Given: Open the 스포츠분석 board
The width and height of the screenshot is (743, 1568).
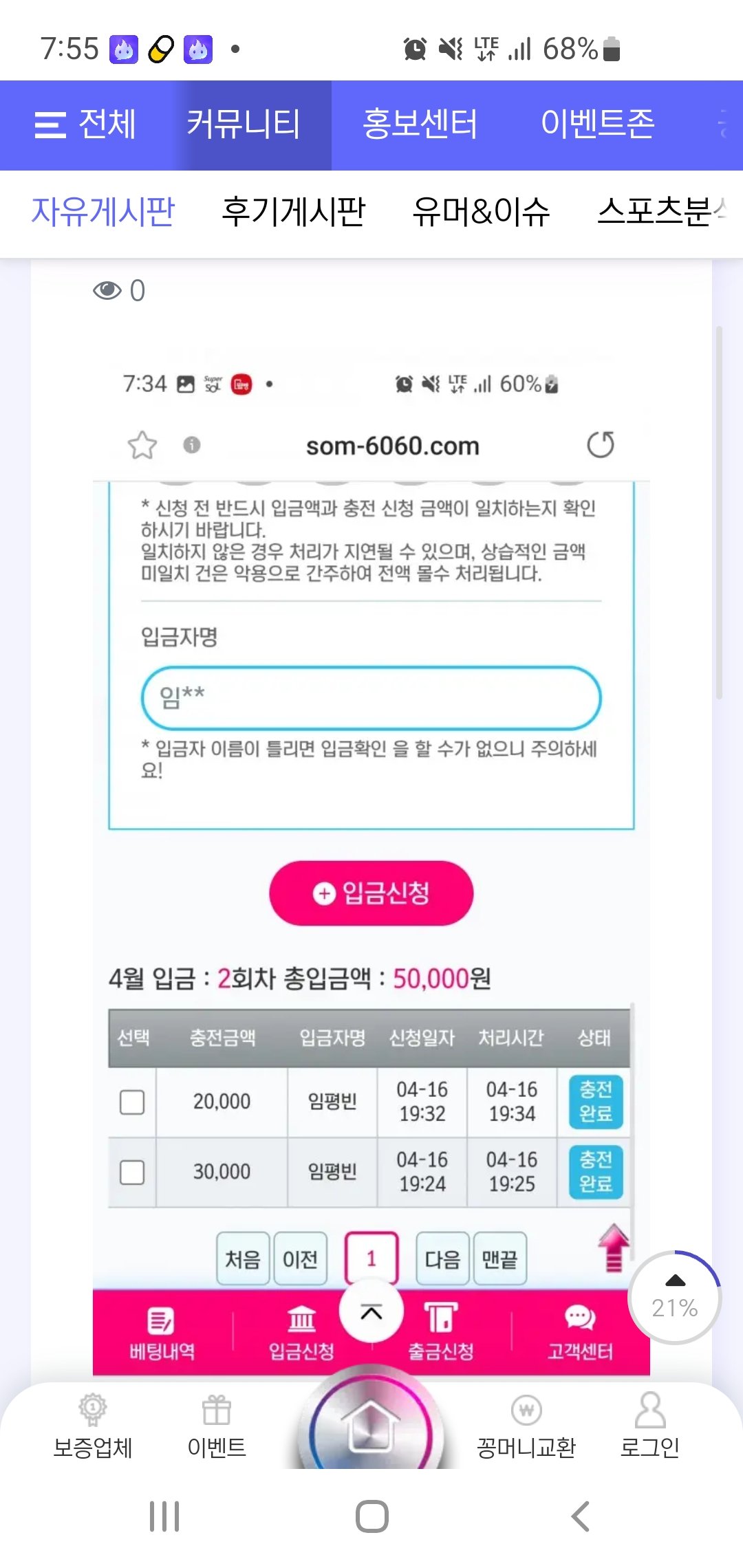Looking at the screenshot, I should [660, 211].
